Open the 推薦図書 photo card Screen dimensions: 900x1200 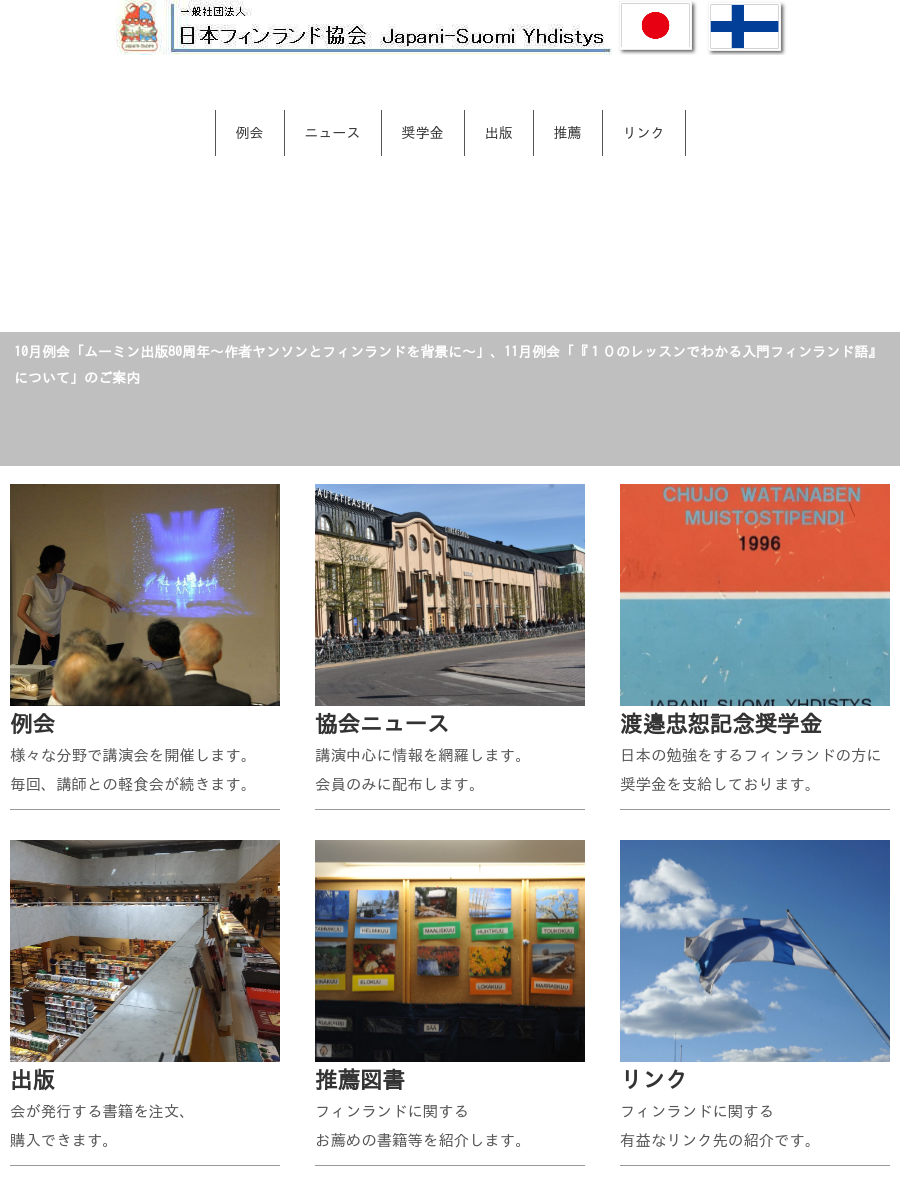click(450, 950)
